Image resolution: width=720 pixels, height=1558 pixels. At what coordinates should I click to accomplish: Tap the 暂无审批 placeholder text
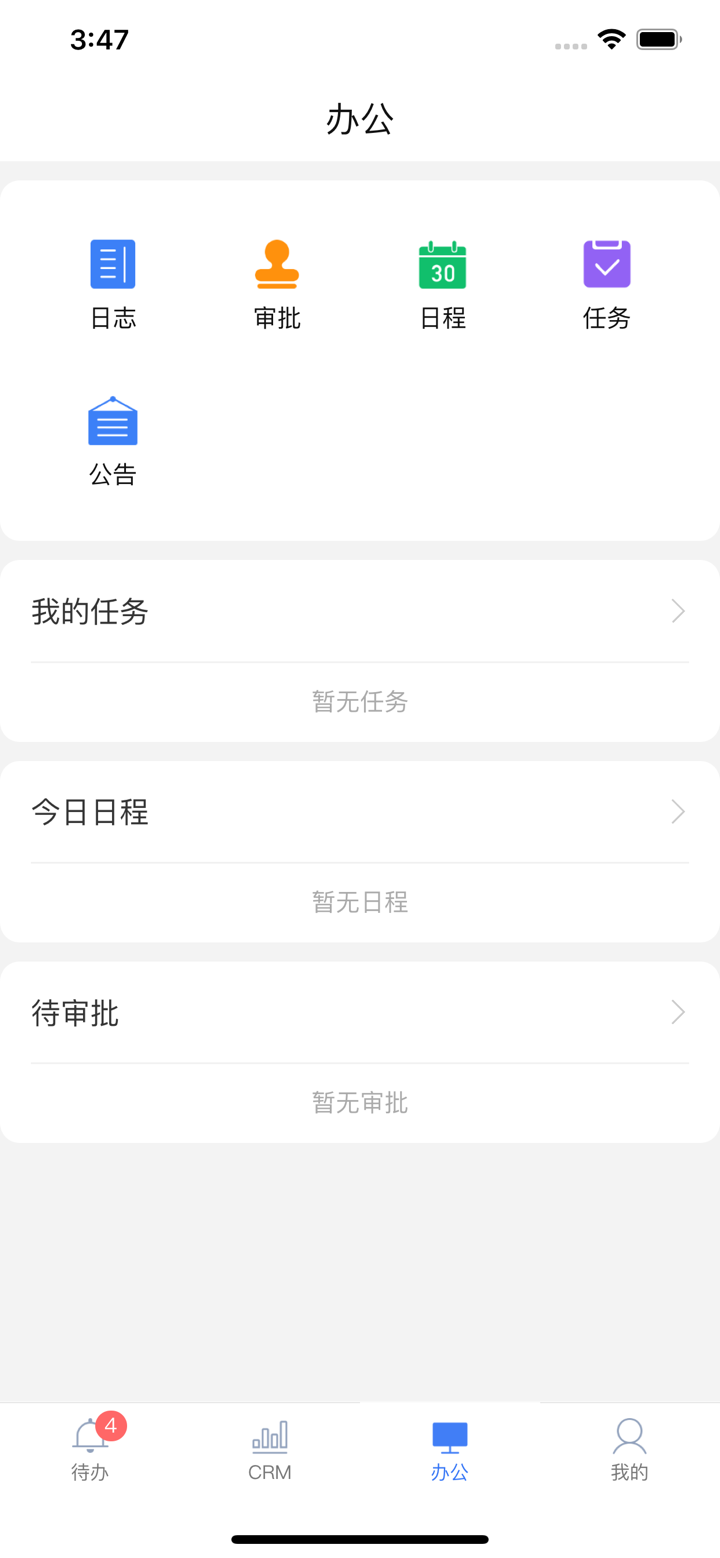click(359, 1103)
